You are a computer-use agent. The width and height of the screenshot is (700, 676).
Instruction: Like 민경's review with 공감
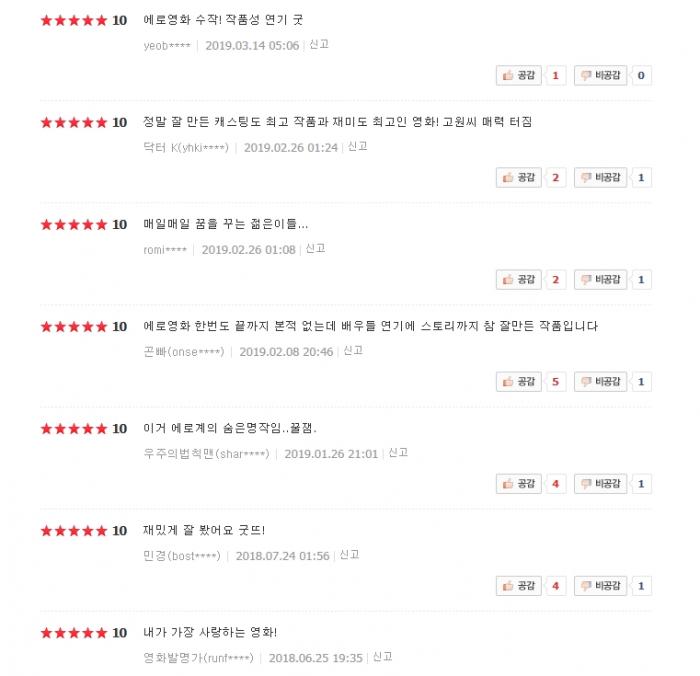(519, 585)
